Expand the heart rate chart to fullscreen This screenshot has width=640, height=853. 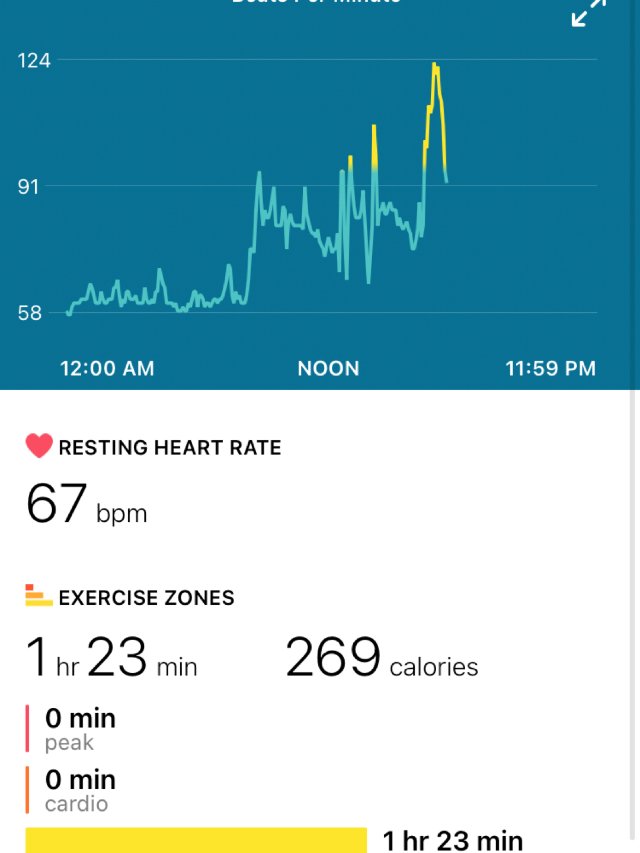click(x=589, y=13)
